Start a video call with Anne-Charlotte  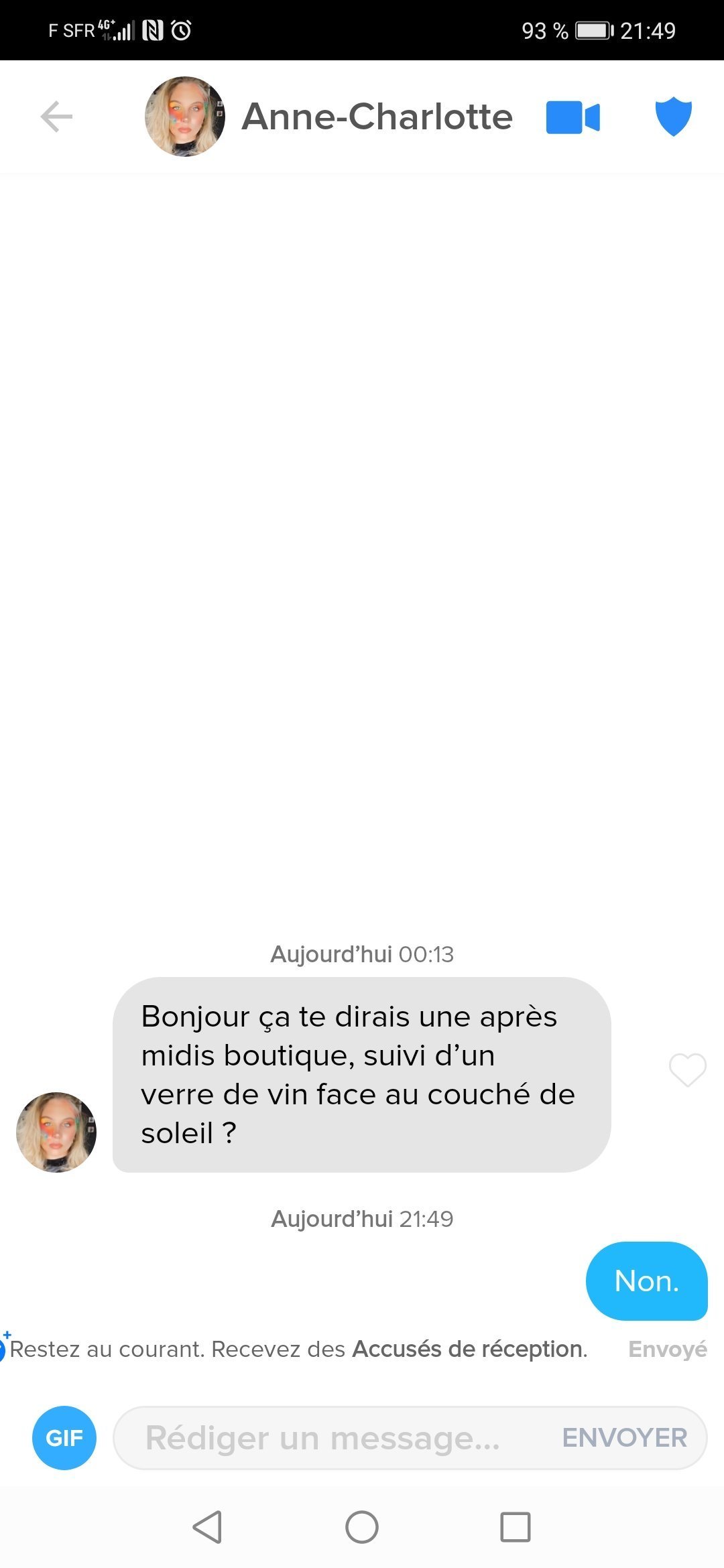[572, 118]
